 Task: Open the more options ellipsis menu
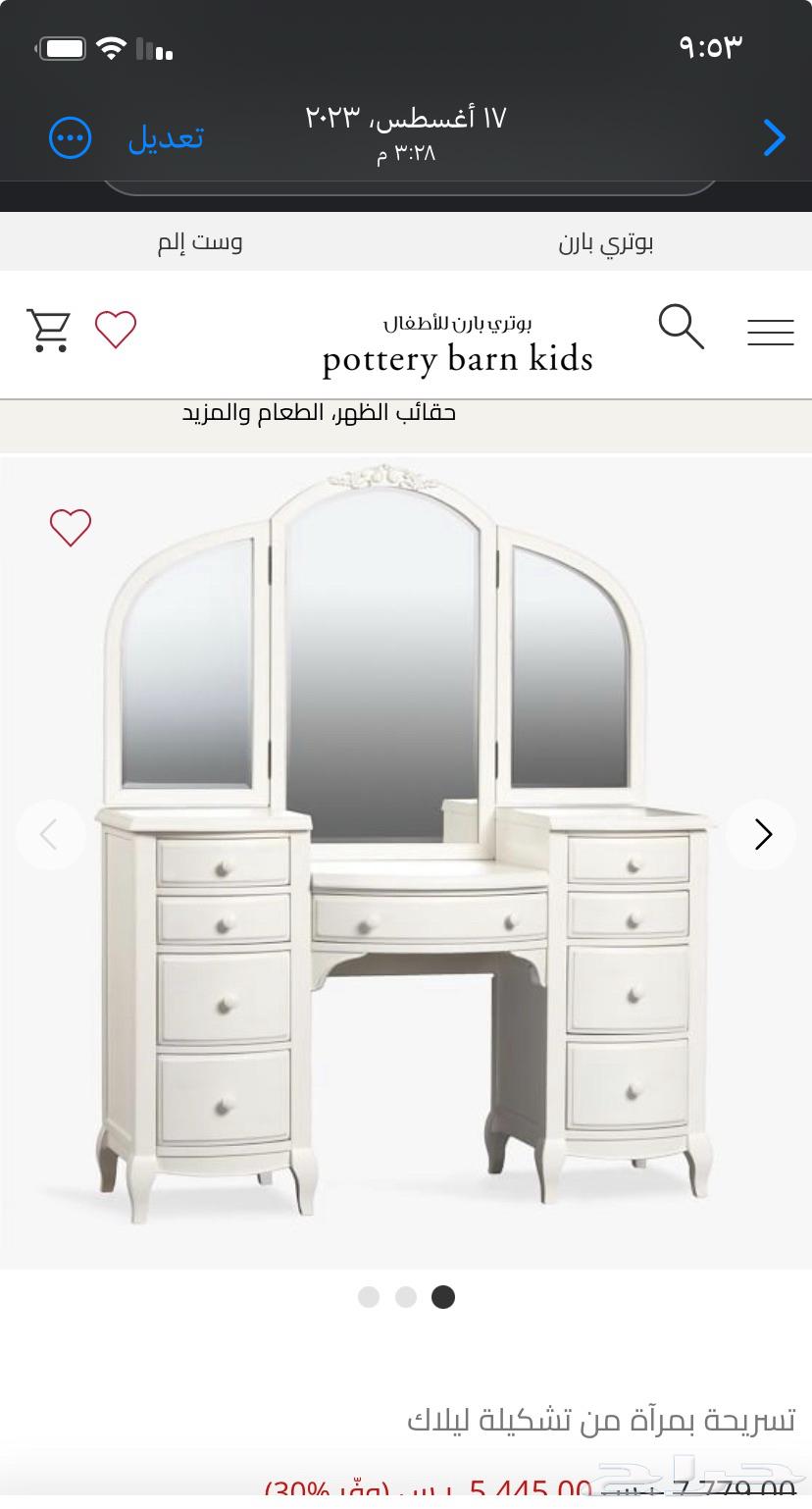(71, 138)
